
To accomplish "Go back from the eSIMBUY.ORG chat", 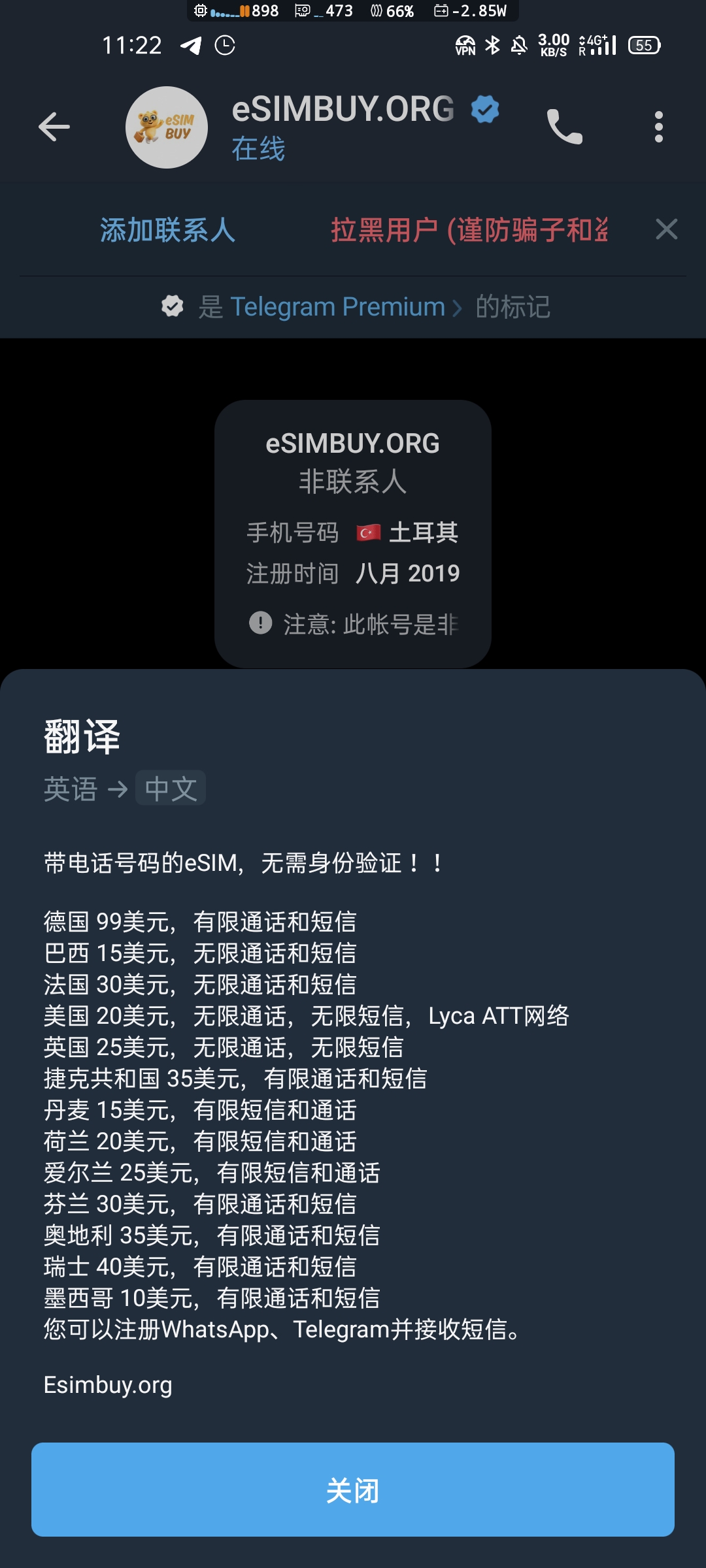I will point(54,127).
